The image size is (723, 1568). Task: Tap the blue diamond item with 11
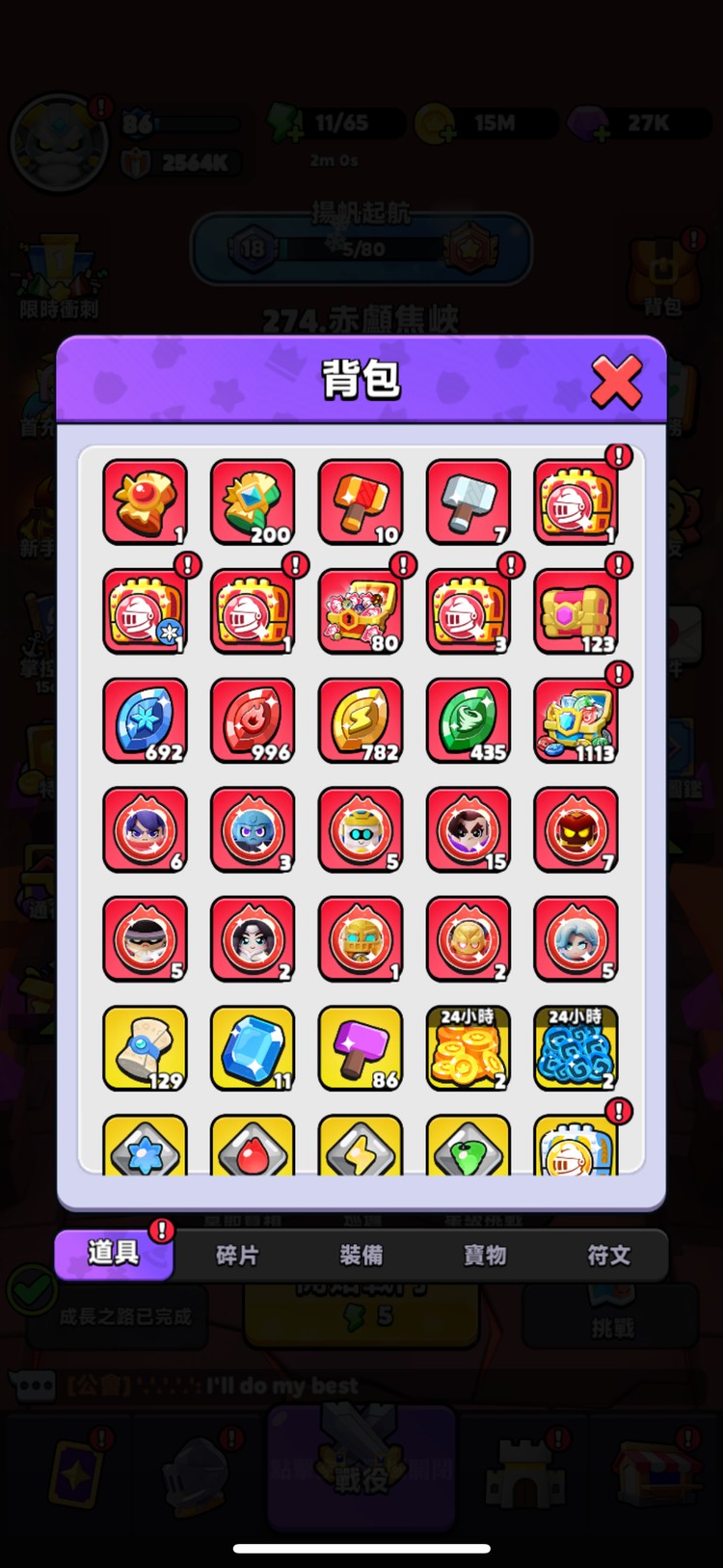[x=253, y=1048]
